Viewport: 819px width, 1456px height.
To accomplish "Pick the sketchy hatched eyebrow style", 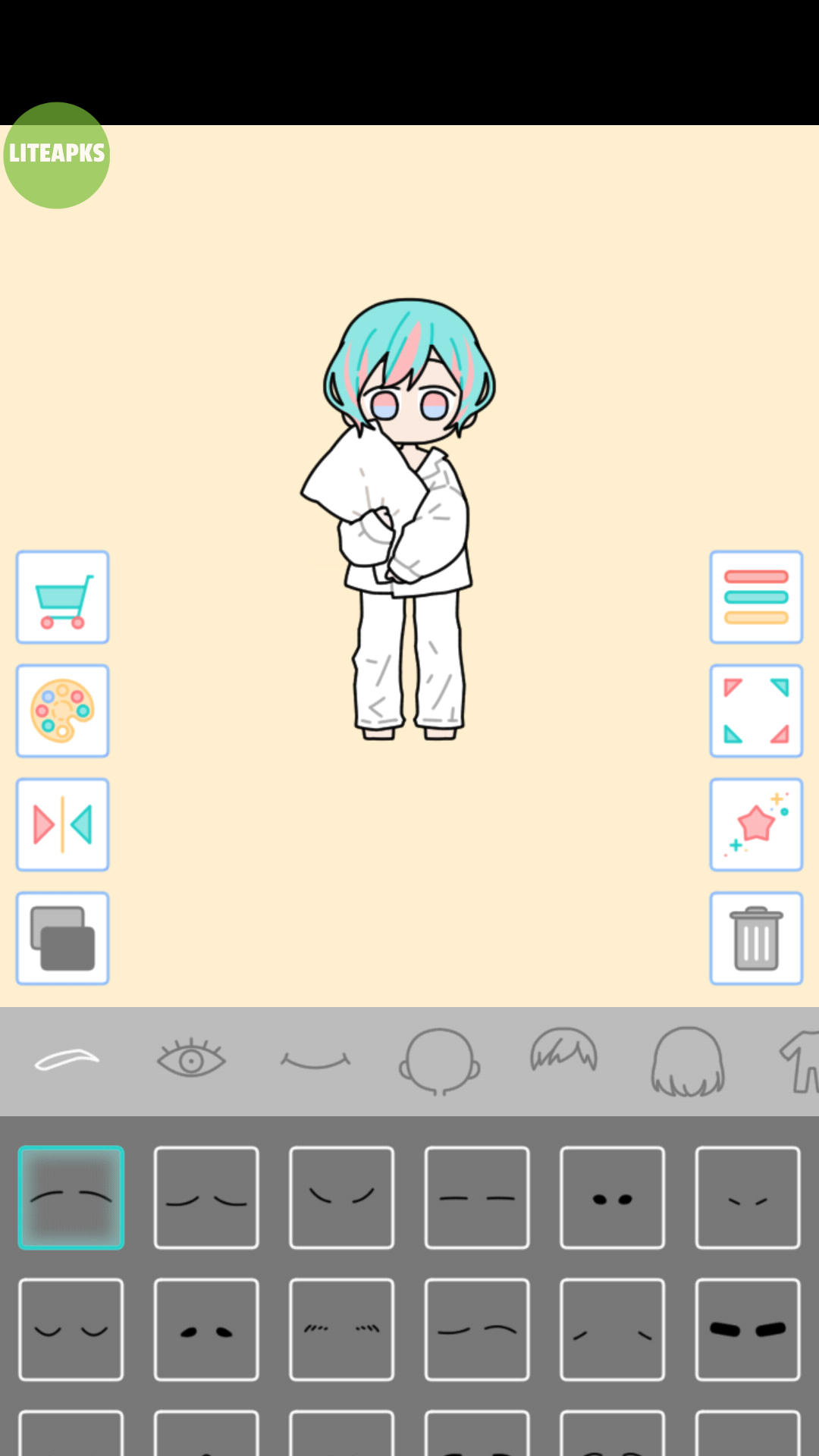I will click(x=341, y=1329).
